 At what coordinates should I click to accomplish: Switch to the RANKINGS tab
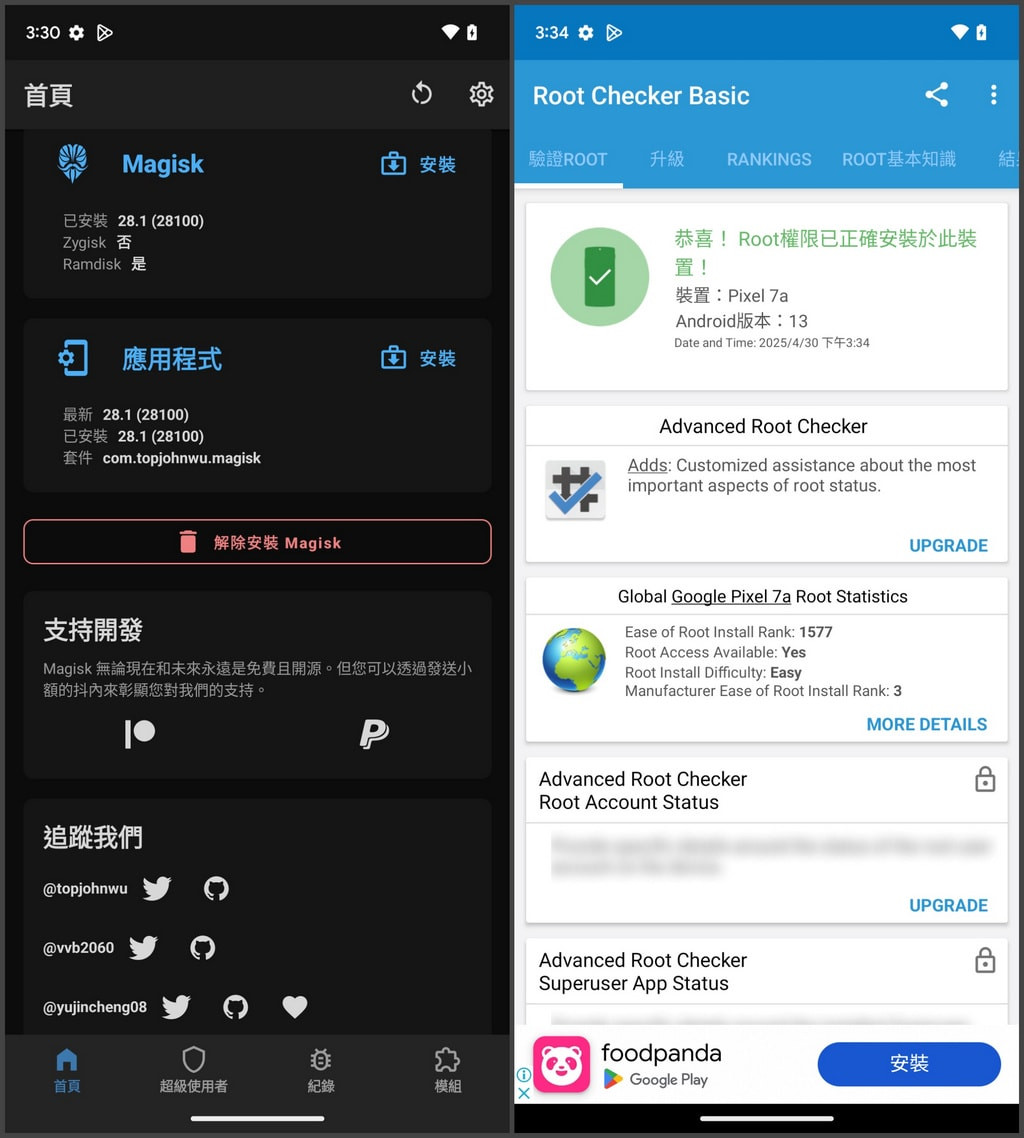(x=769, y=159)
